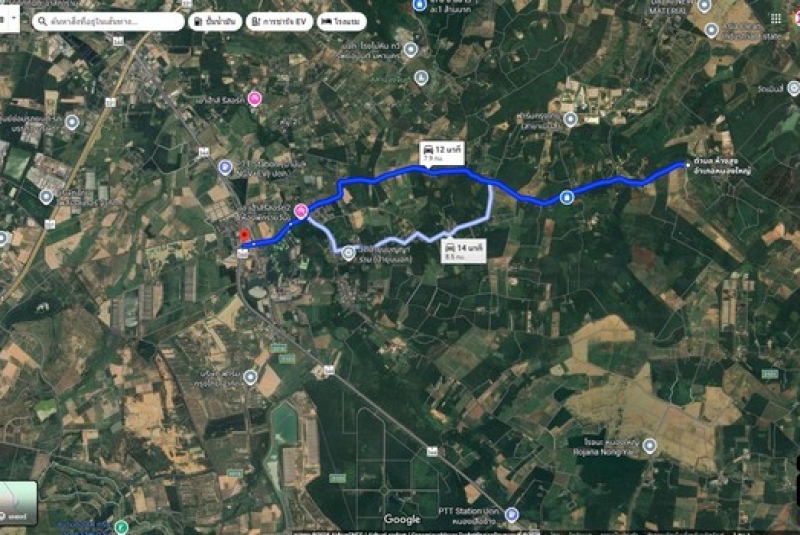The image size is (800, 535).
Task: Open the Rojana Nong Yai place marker
Action: [x=649, y=444]
